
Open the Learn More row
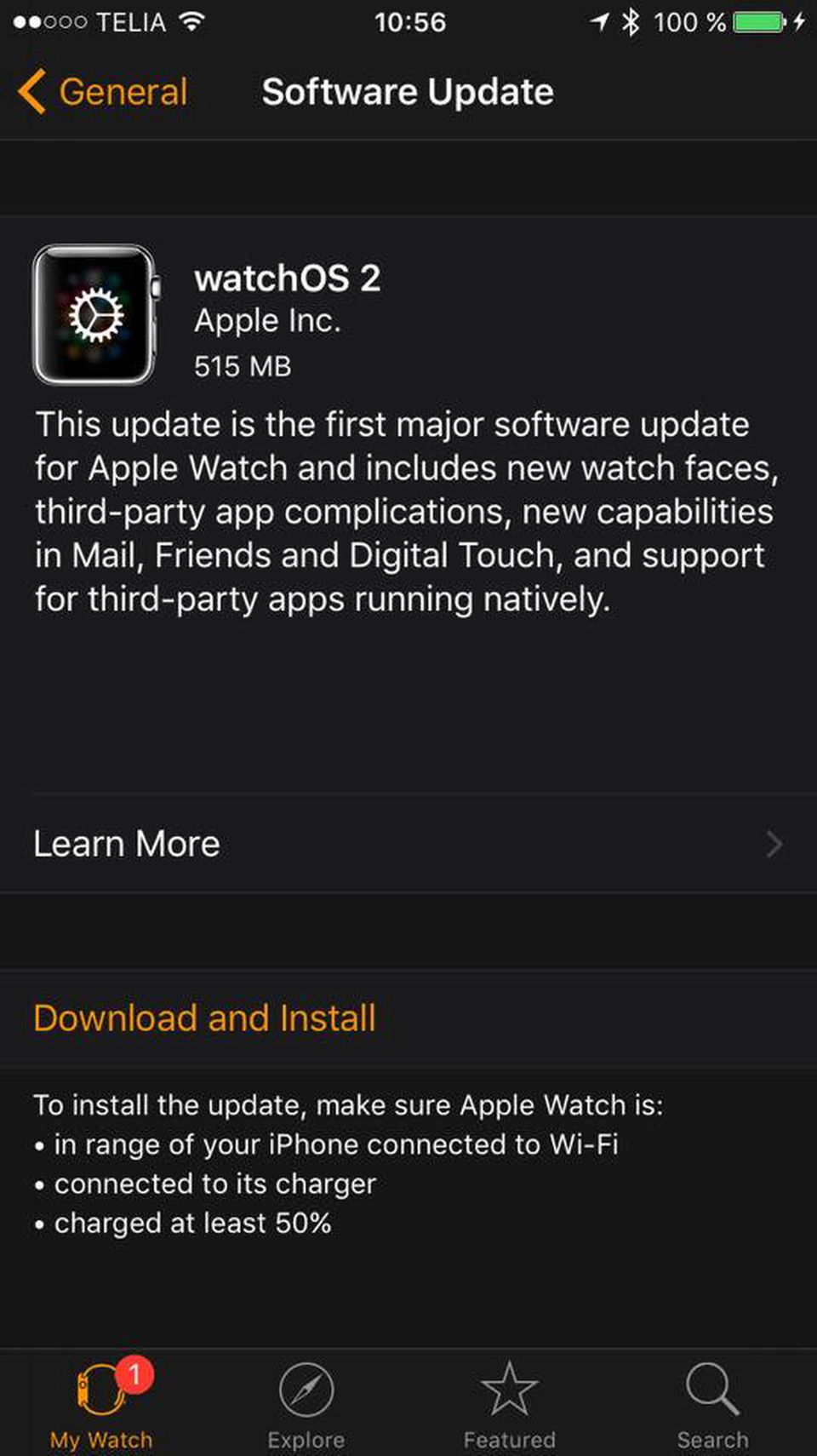pyautogui.click(x=408, y=844)
